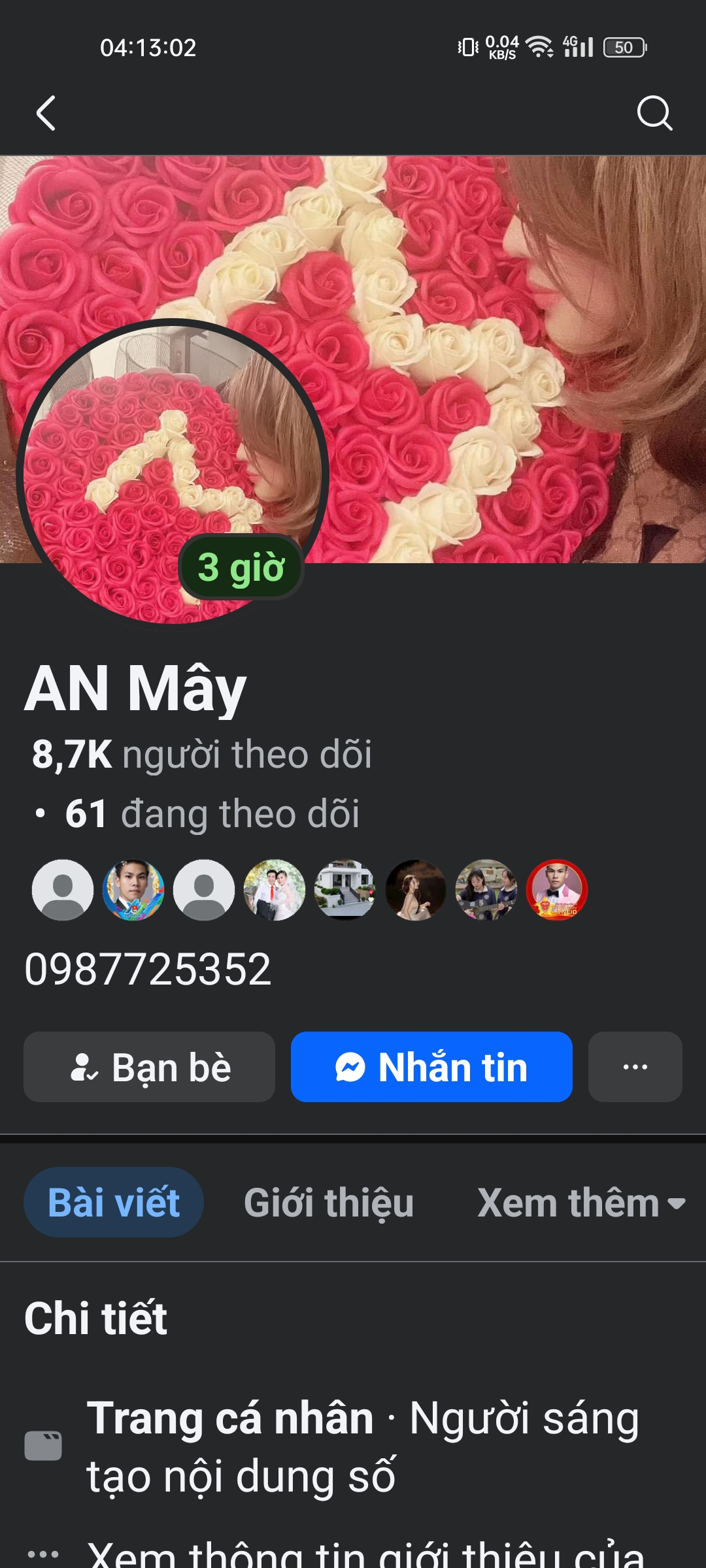Go back using the top-left arrow
Image resolution: width=706 pixels, height=1568 pixels.
(x=46, y=114)
